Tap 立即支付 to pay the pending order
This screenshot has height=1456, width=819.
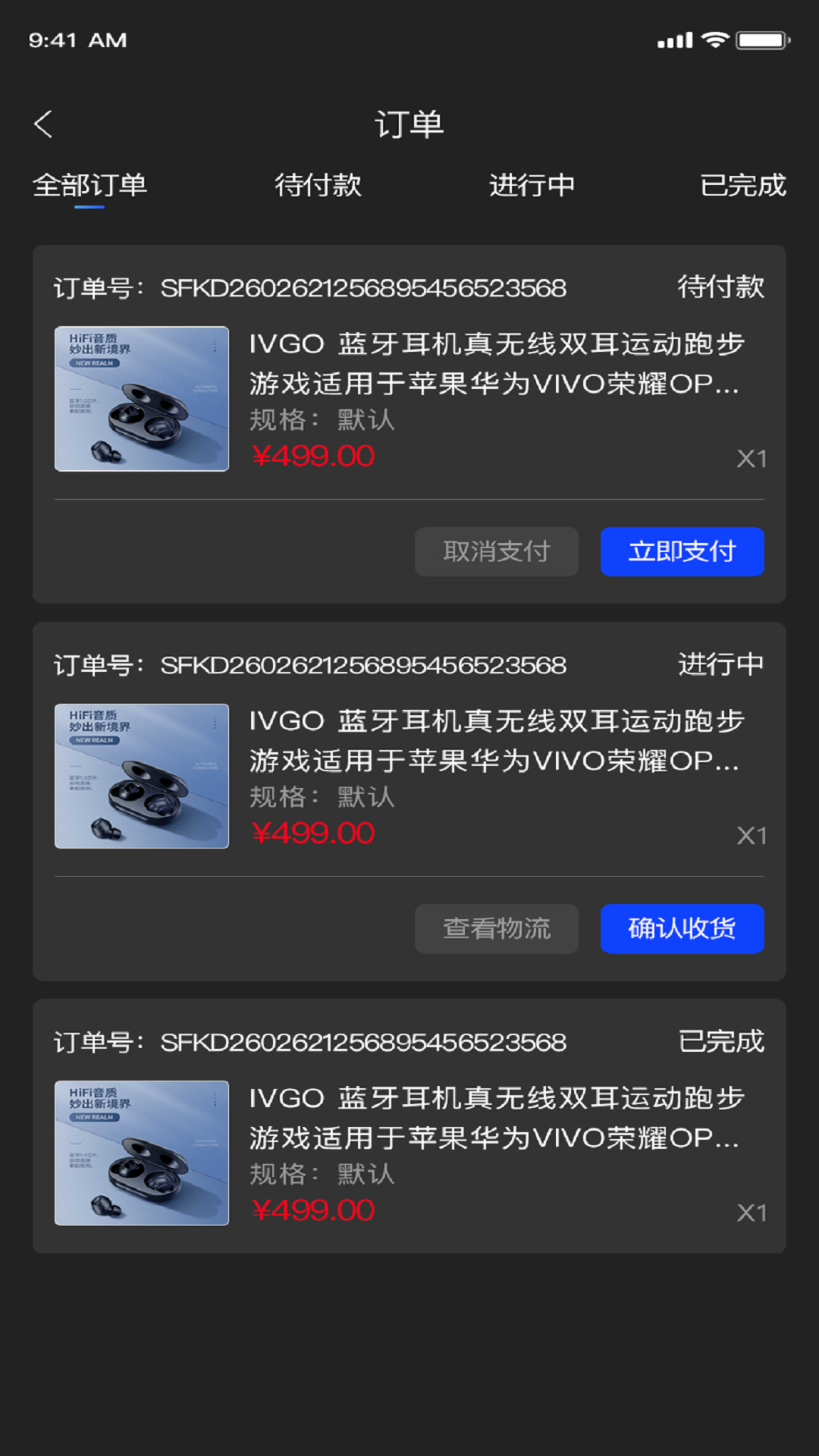click(682, 552)
